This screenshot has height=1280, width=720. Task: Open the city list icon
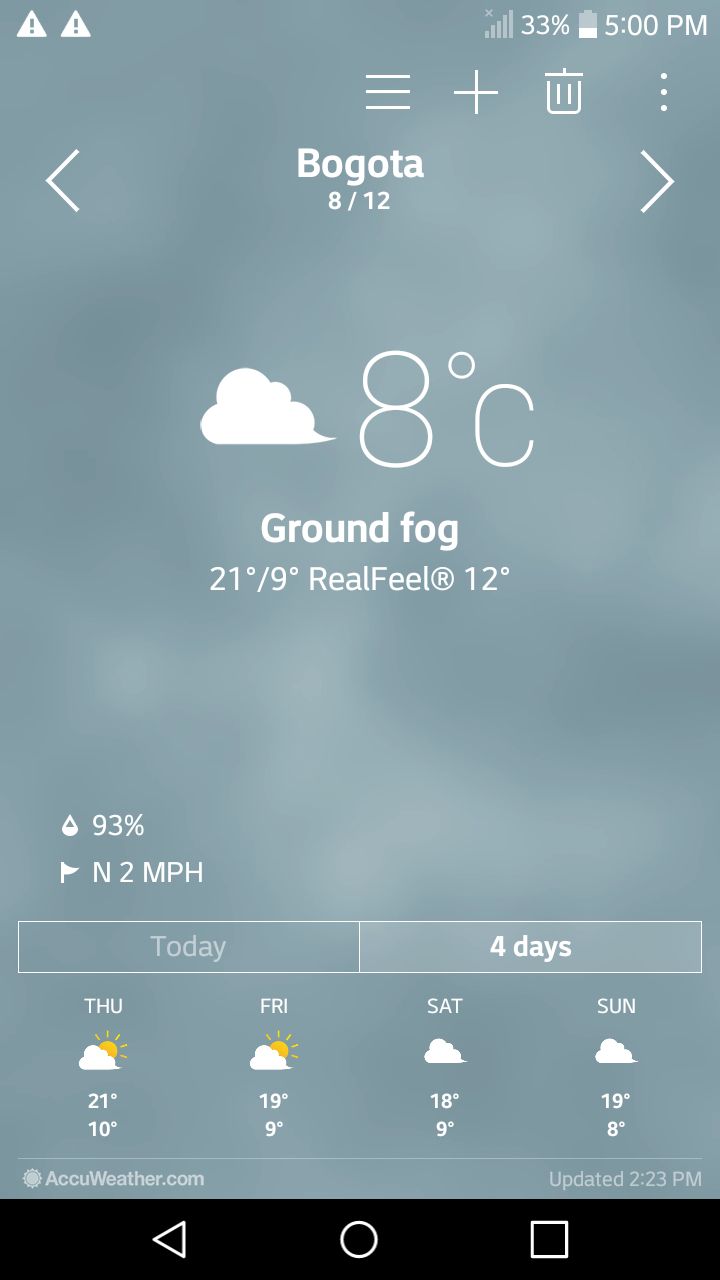(387, 93)
